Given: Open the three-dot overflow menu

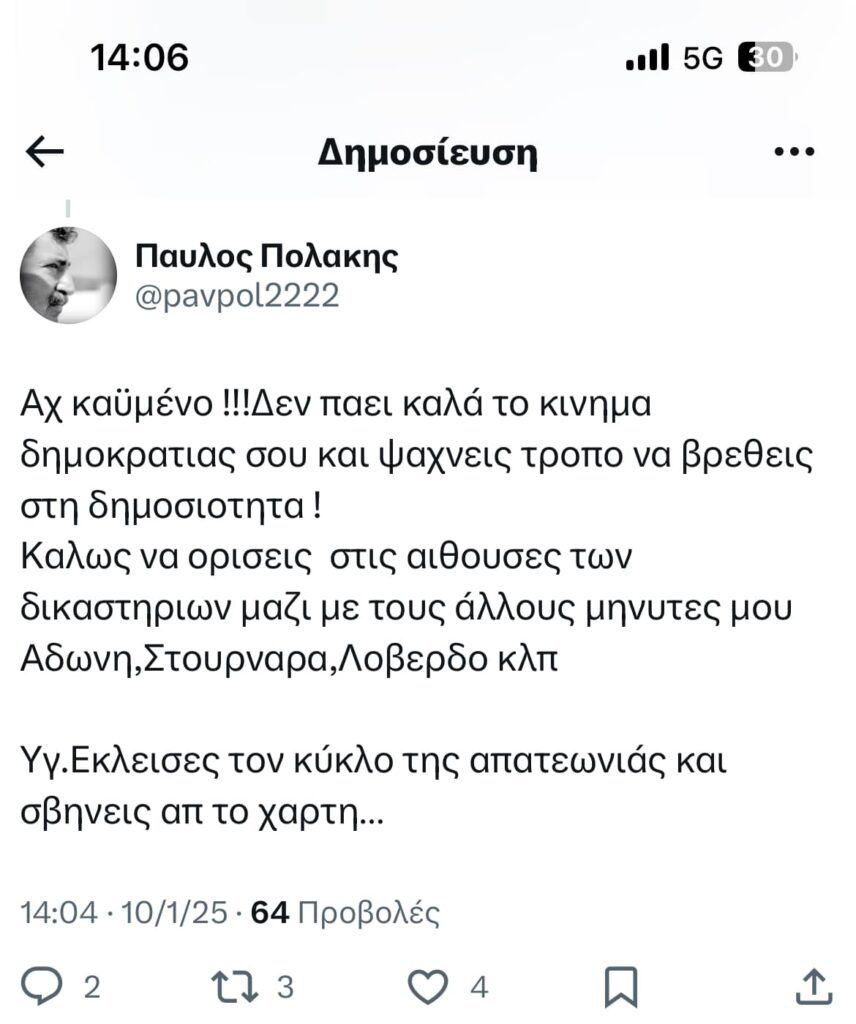Looking at the screenshot, I should tap(795, 152).
